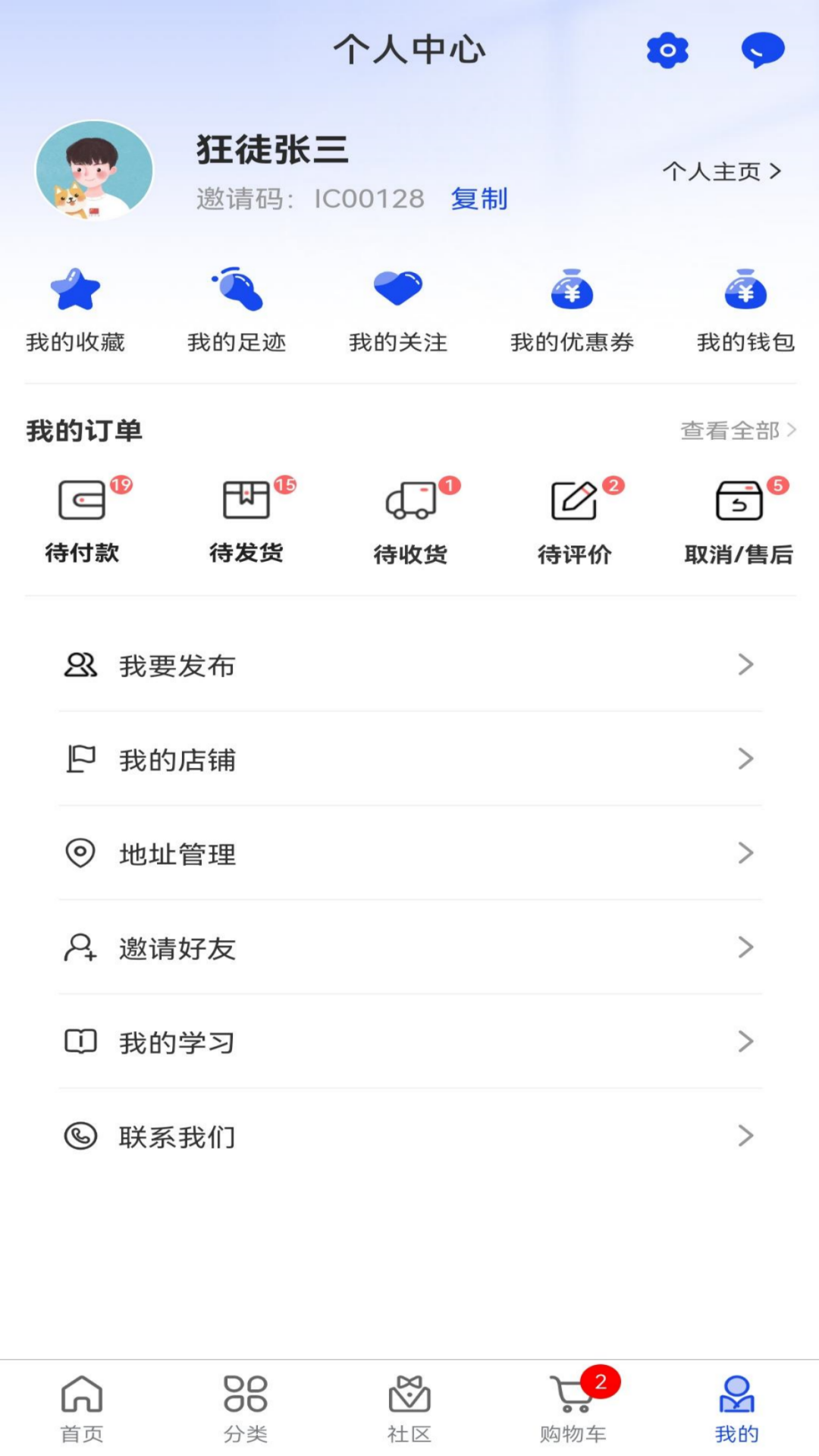Select the 地址管理 address management row

point(409,853)
